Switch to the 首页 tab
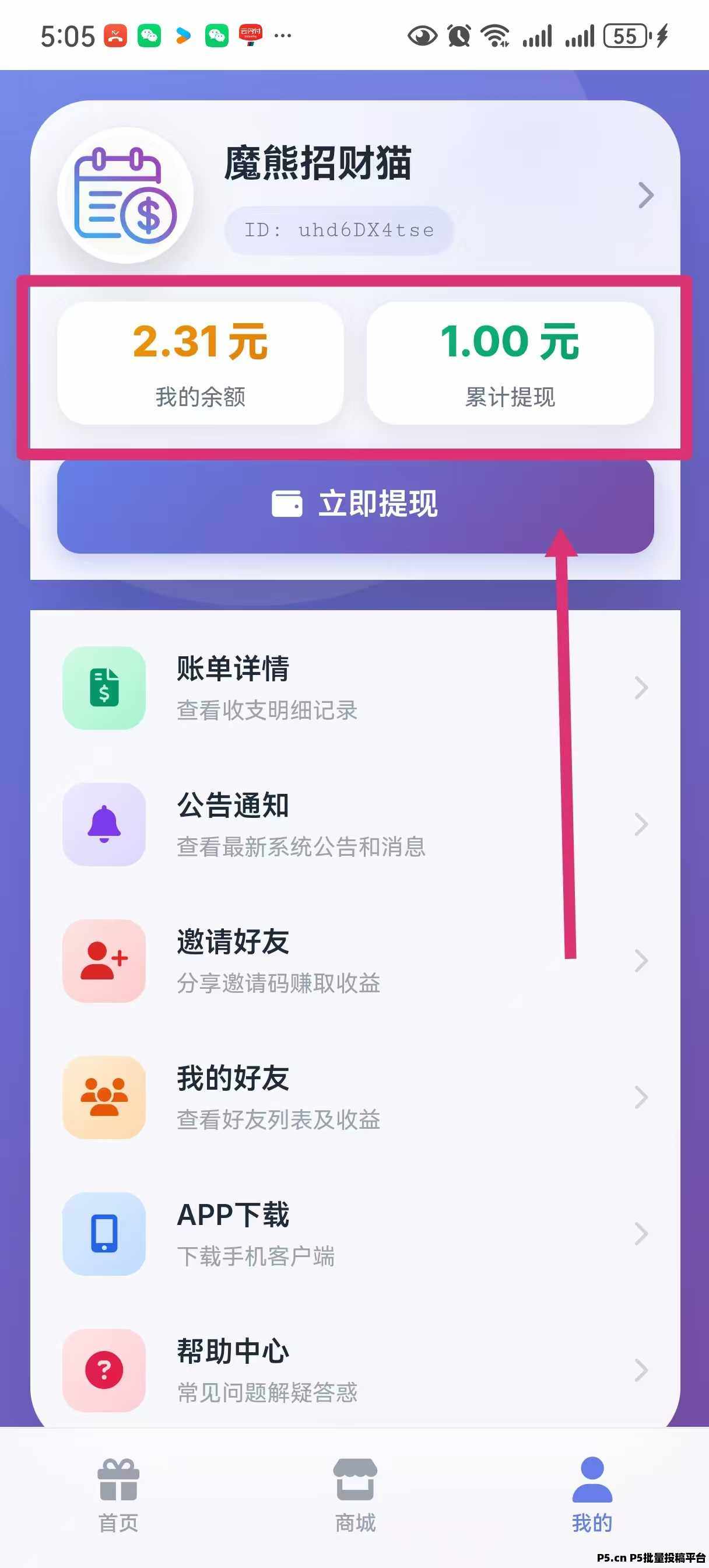 pos(118,1496)
